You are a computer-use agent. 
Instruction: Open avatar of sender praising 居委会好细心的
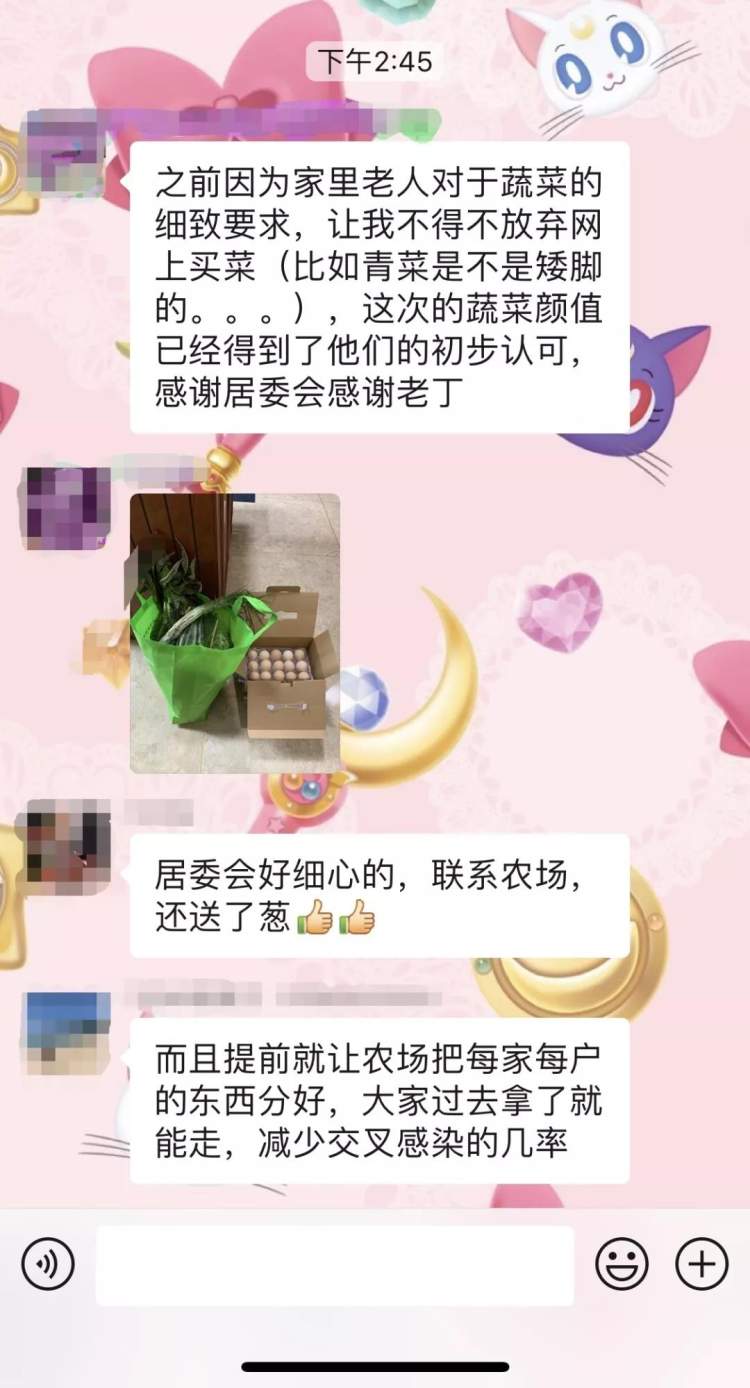(x=68, y=847)
